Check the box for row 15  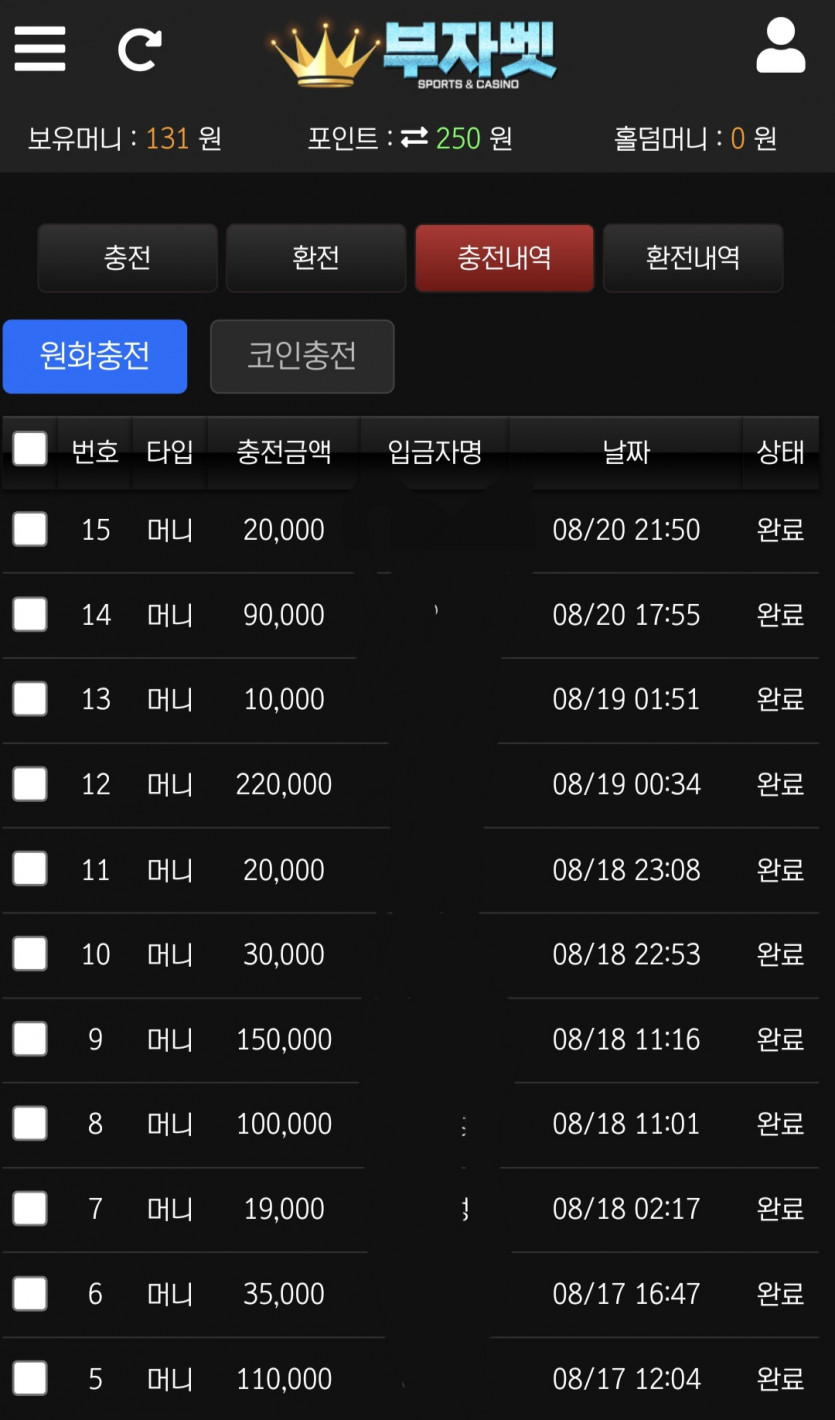[30, 529]
